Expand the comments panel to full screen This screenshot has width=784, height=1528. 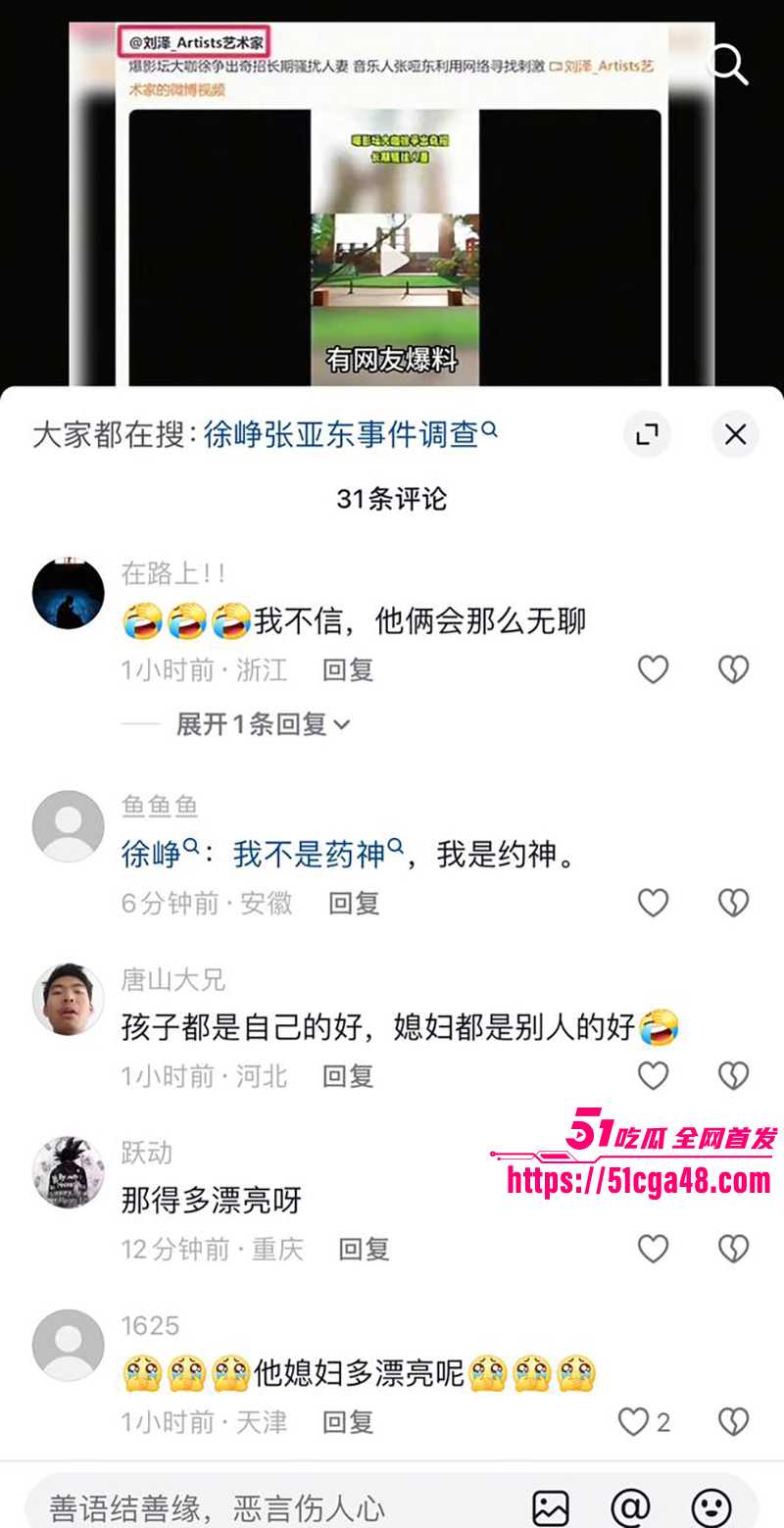(647, 434)
